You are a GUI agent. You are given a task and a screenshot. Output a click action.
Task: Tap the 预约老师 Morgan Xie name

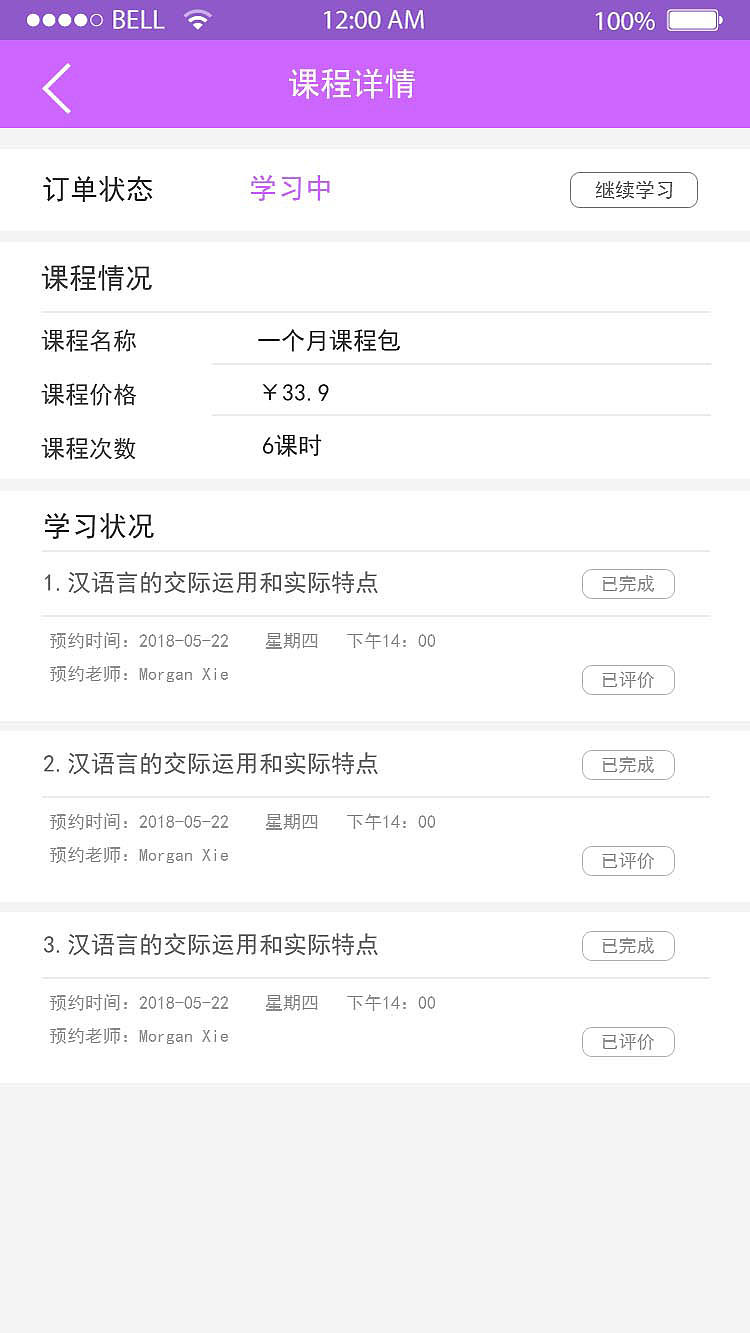pyautogui.click(x=138, y=674)
